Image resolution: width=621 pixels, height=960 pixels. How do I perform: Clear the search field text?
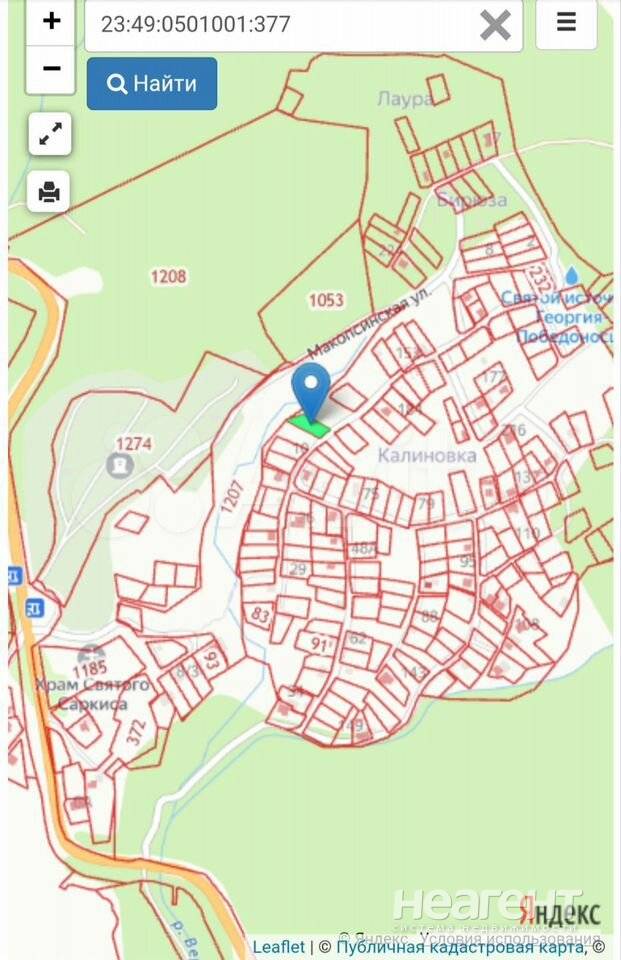[x=495, y=24]
